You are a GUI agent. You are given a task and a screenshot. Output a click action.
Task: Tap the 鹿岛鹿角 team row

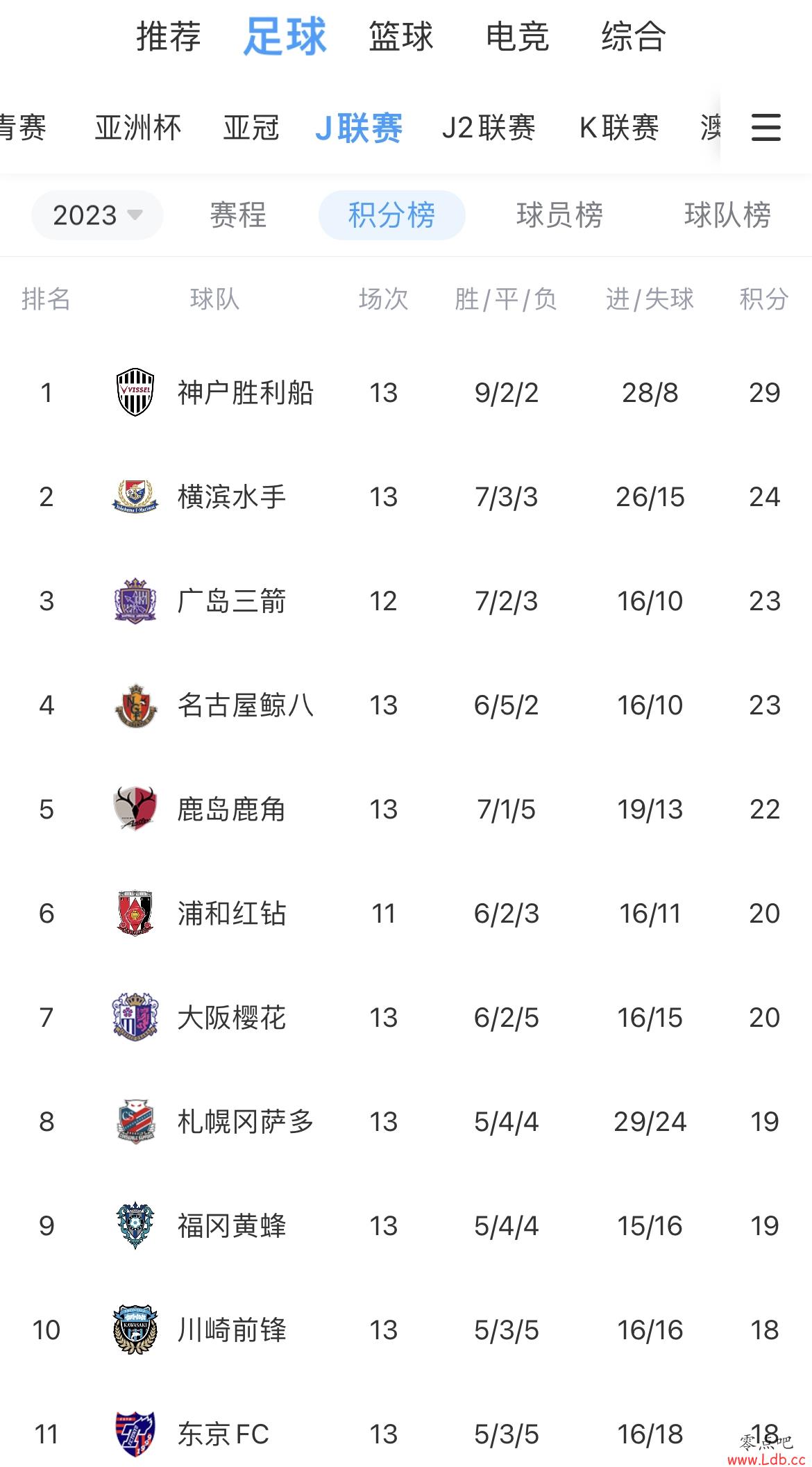click(406, 810)
